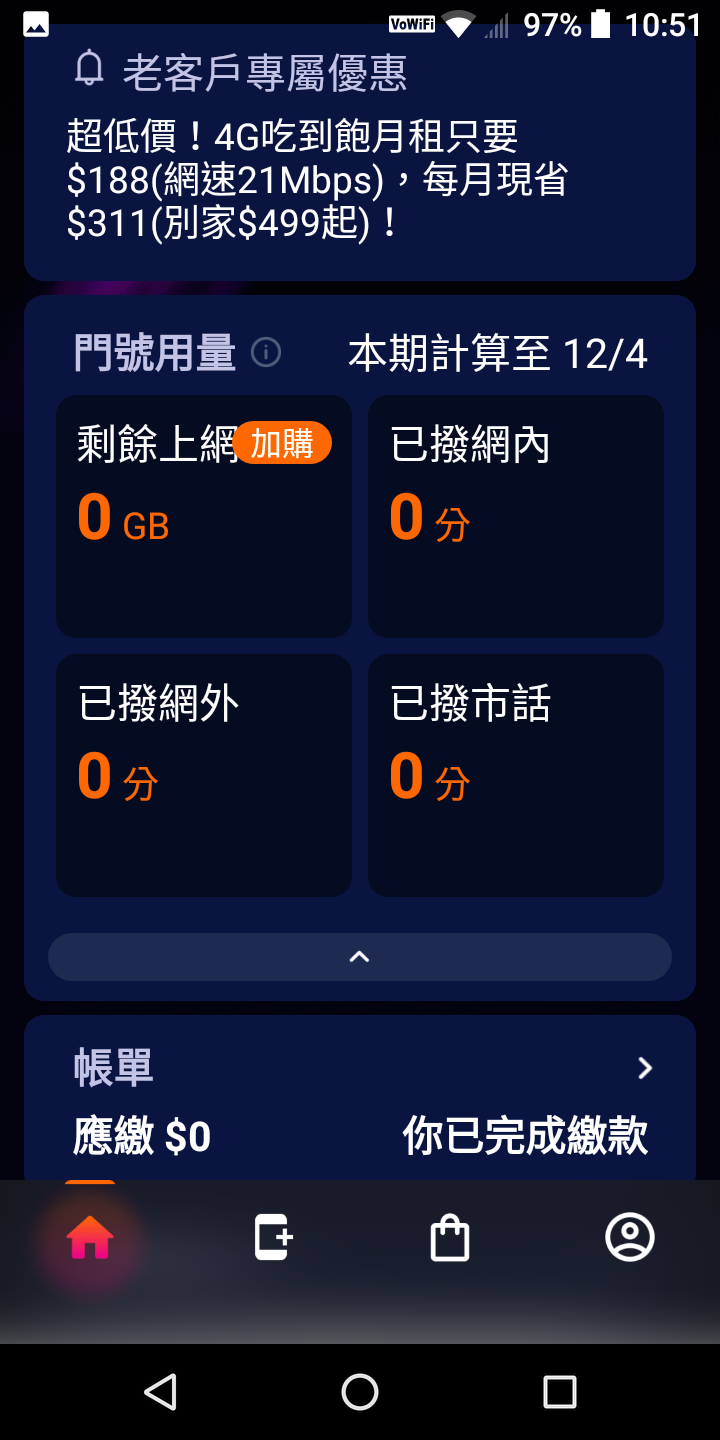Collapse the usage panel with the up chevron

[x=360, y=957]
